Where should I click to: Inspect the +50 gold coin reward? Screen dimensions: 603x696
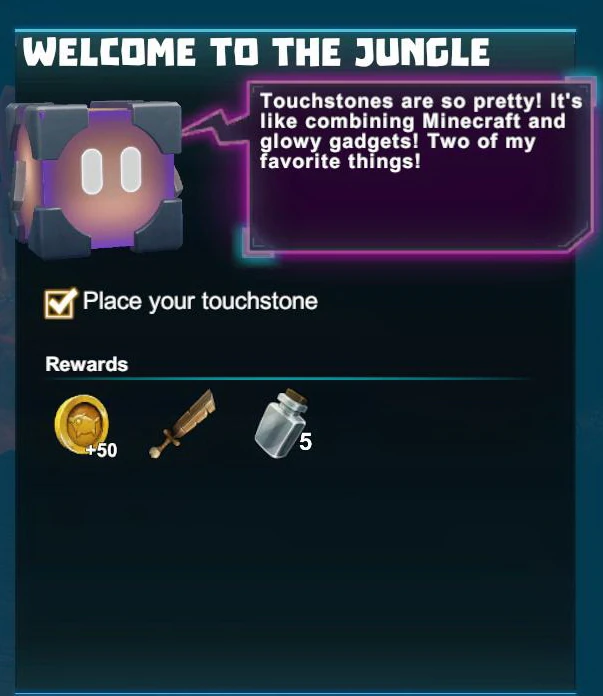click(82, 424)
